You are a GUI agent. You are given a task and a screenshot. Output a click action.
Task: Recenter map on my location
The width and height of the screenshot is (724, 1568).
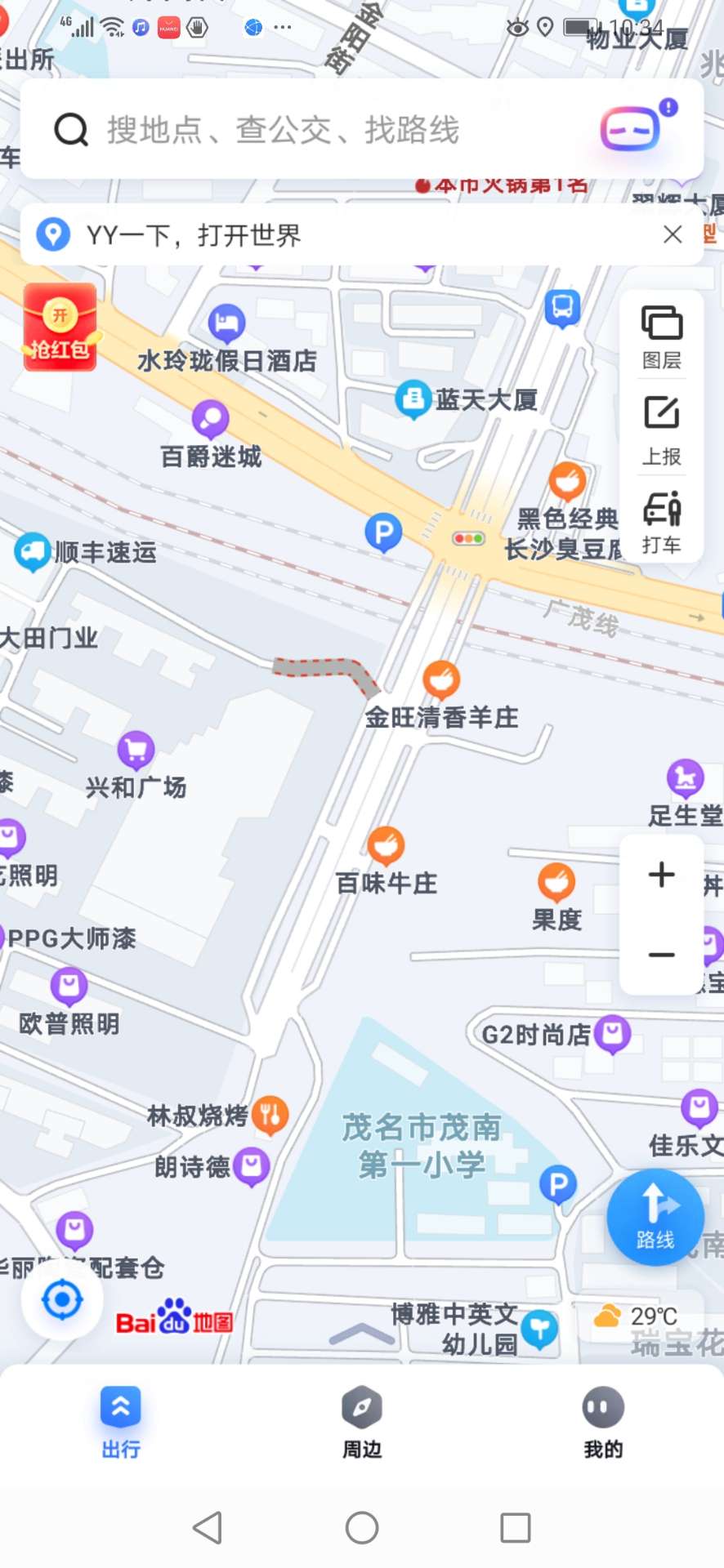(x=62, y=1300)
